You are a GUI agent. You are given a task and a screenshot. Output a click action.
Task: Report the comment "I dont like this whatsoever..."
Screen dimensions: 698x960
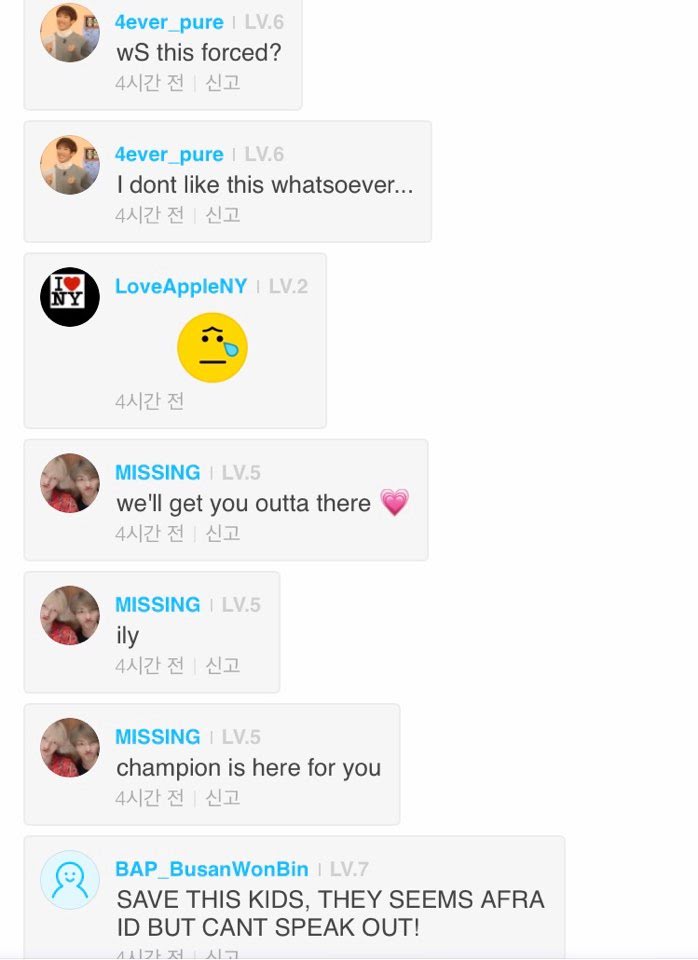pyautogui.click(x=222, y=215)
